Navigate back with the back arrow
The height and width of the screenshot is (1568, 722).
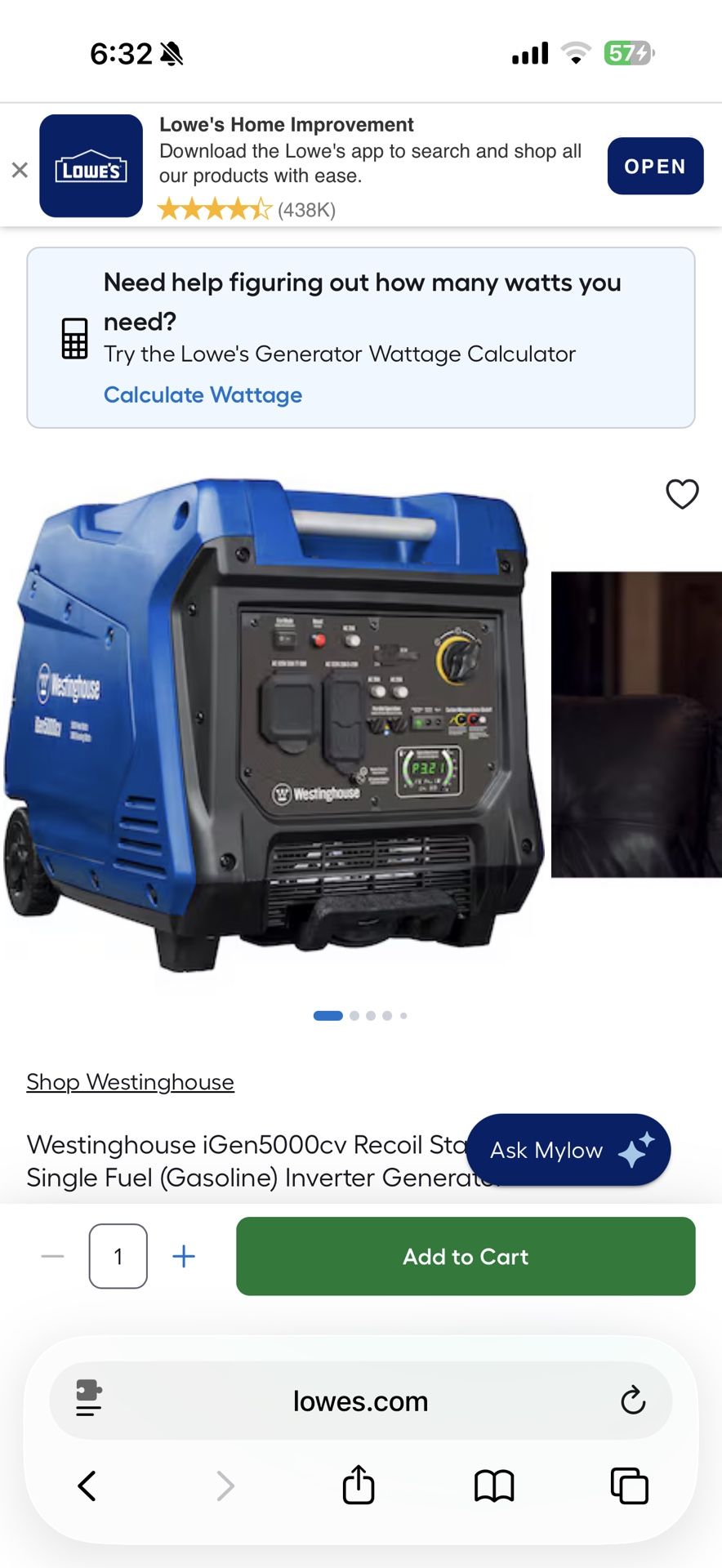pyautogui.click(x=87, y=1486)
